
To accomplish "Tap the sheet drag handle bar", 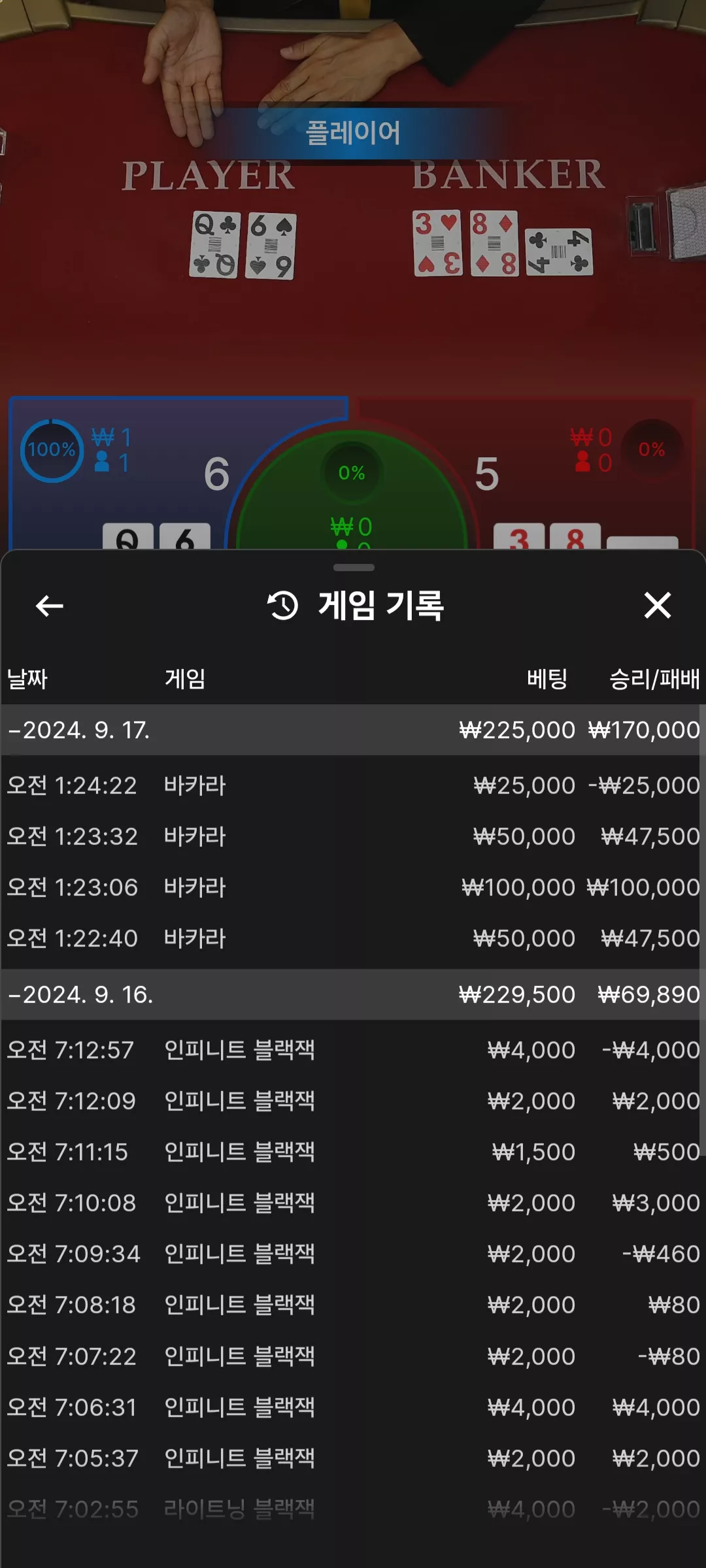I will (354, 567).
